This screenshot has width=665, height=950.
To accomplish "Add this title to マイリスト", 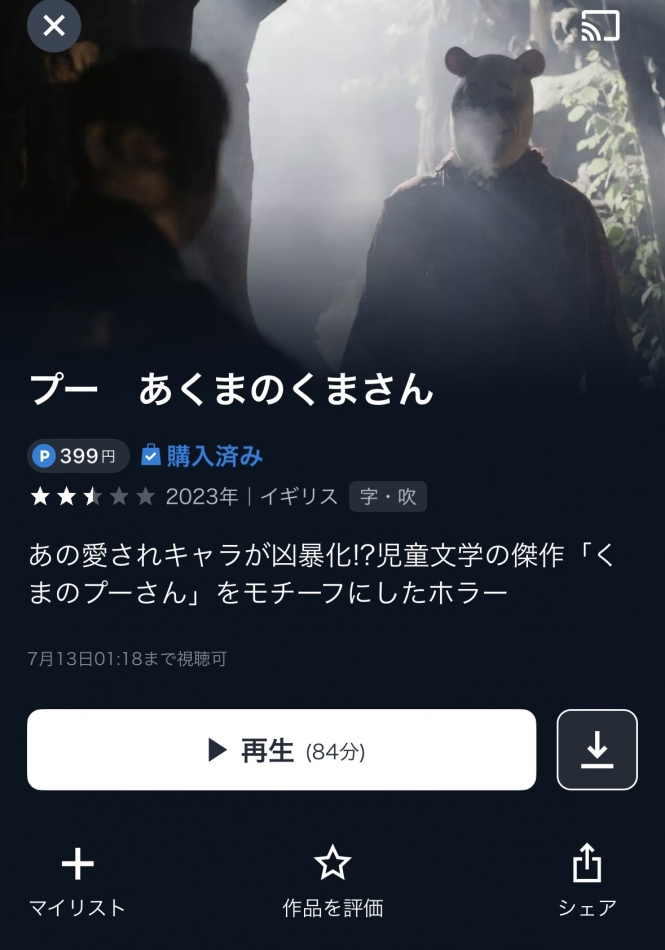I will [x=78, y=880].
